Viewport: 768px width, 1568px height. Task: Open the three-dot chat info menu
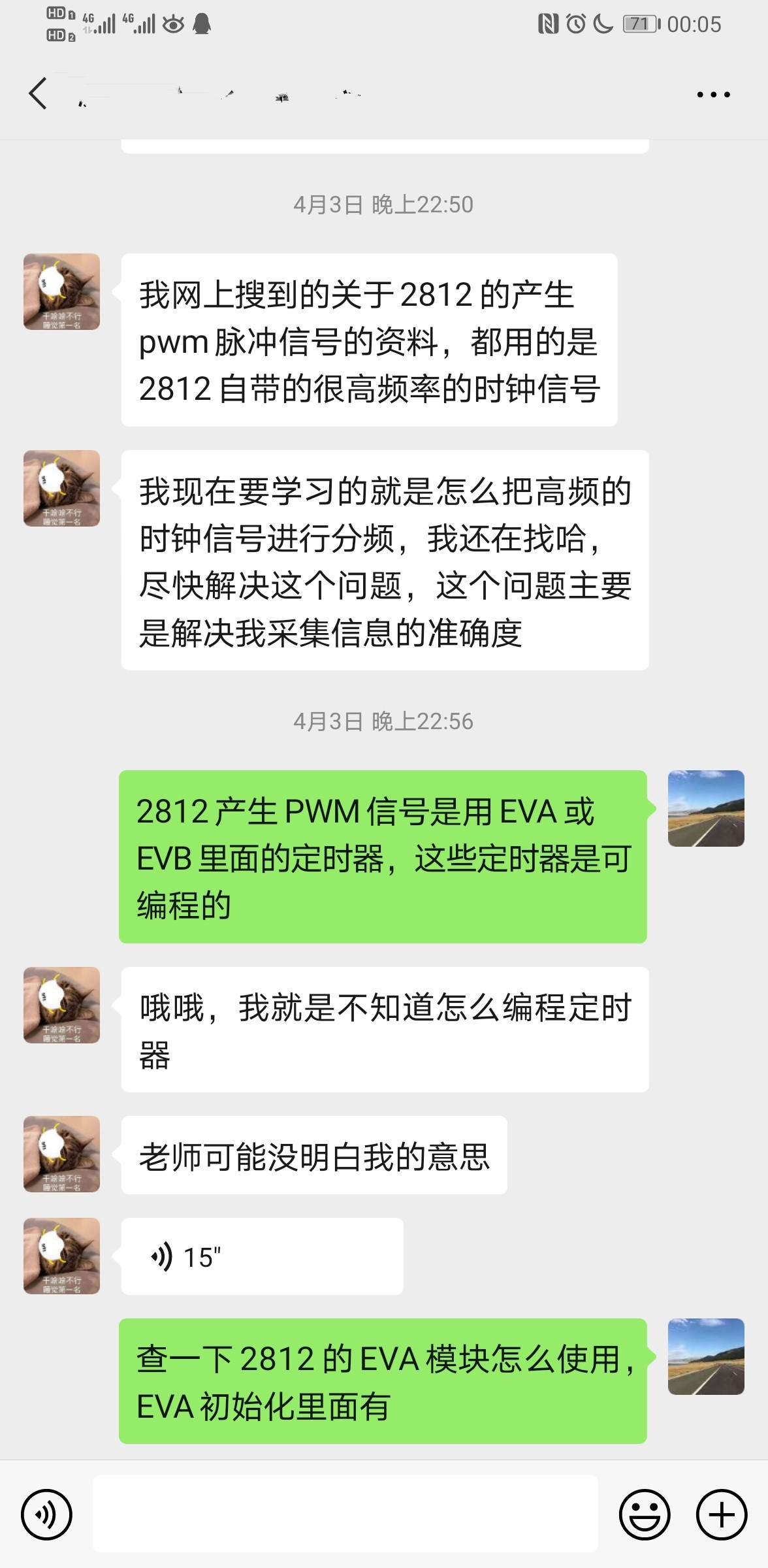point(712,95)
